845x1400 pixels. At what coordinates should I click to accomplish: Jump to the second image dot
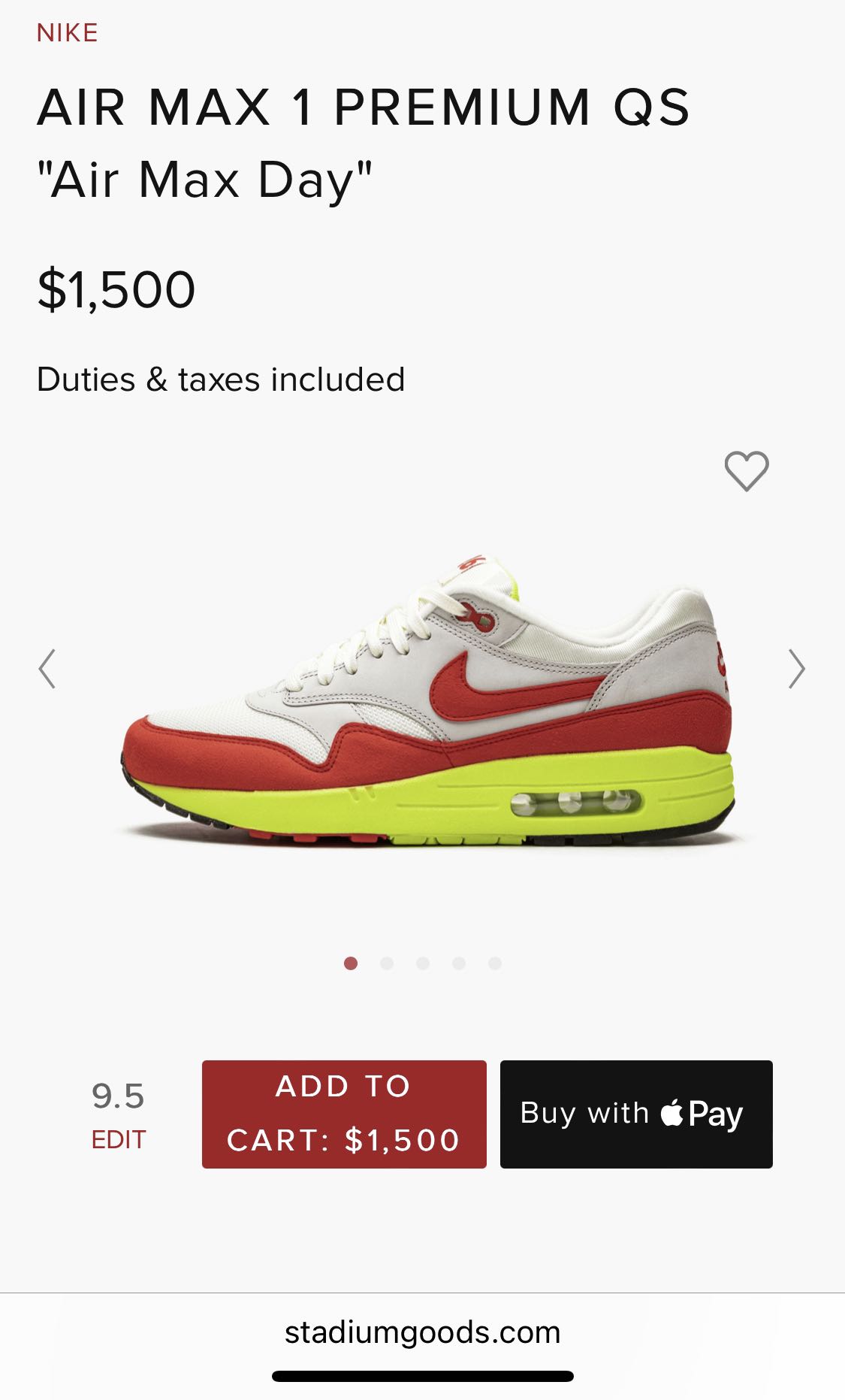click(x=387, y=963)
